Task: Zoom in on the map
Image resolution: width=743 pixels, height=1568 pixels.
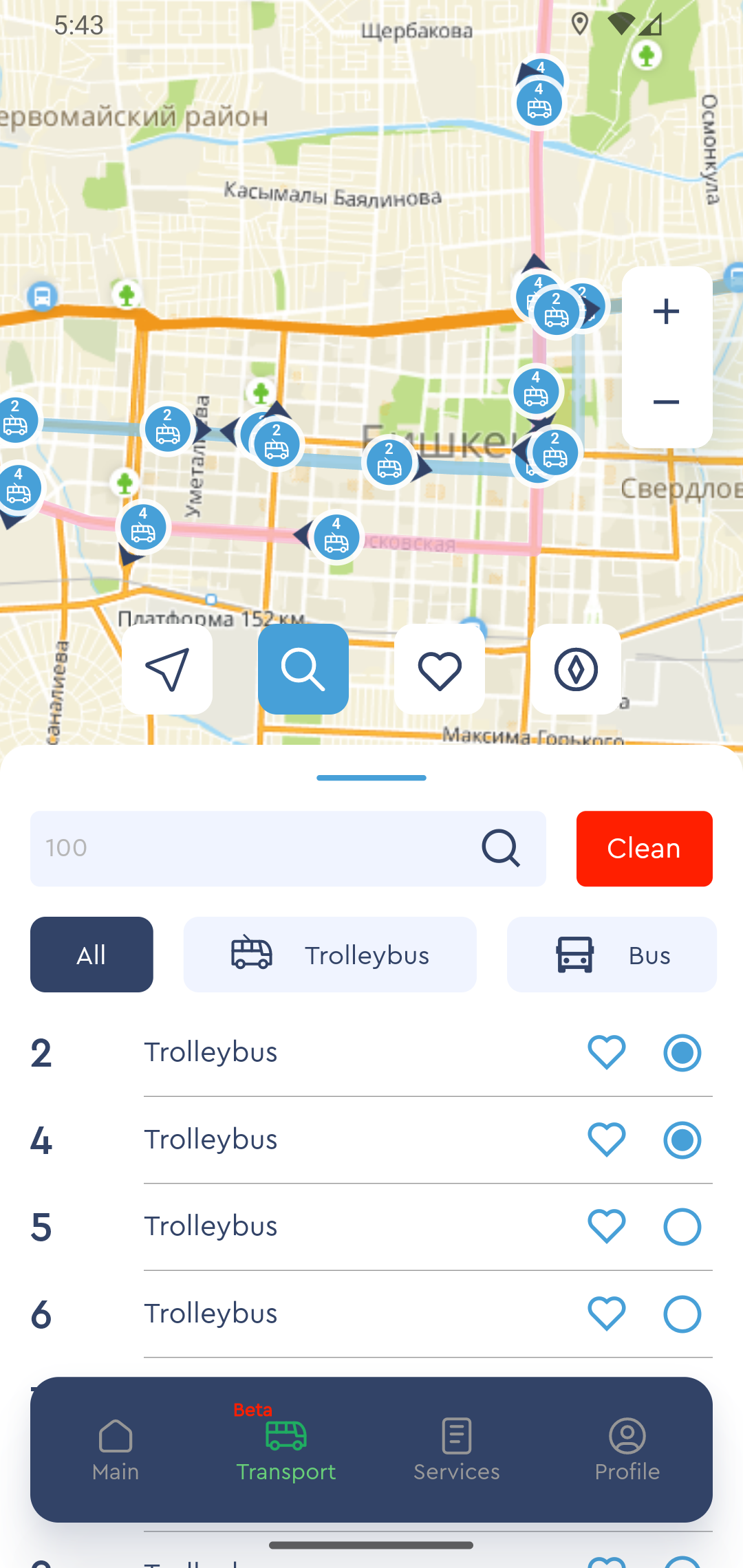Action: (666, 312)
